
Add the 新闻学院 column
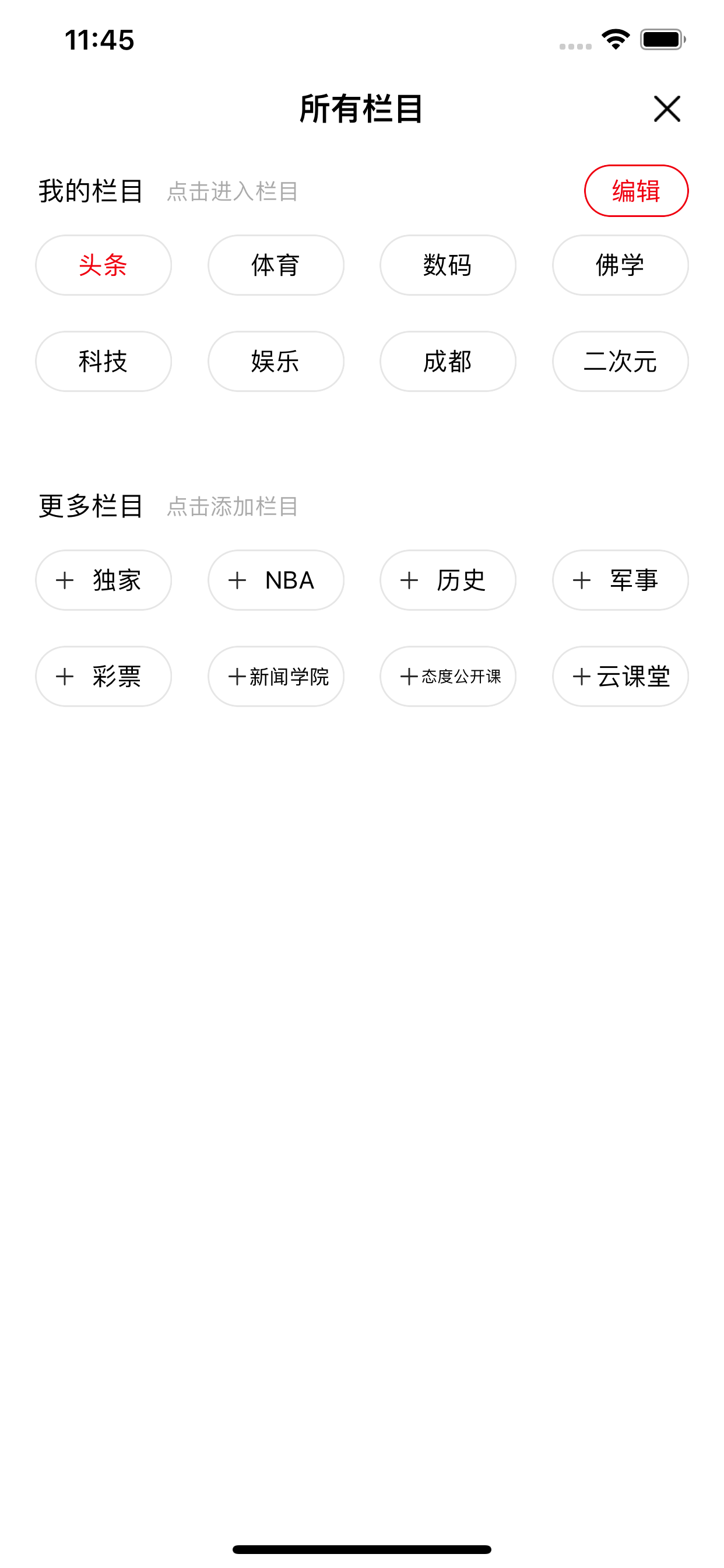(x=276, y=676)
